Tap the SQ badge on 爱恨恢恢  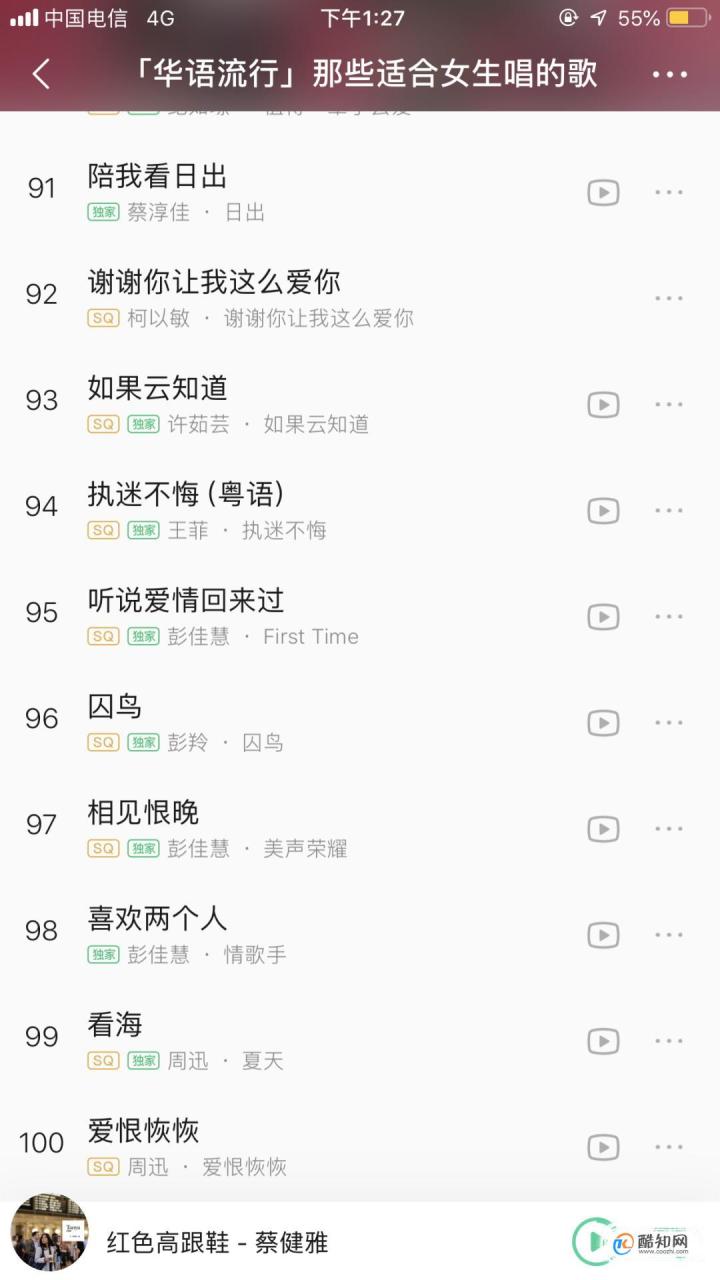[104, 1166]
